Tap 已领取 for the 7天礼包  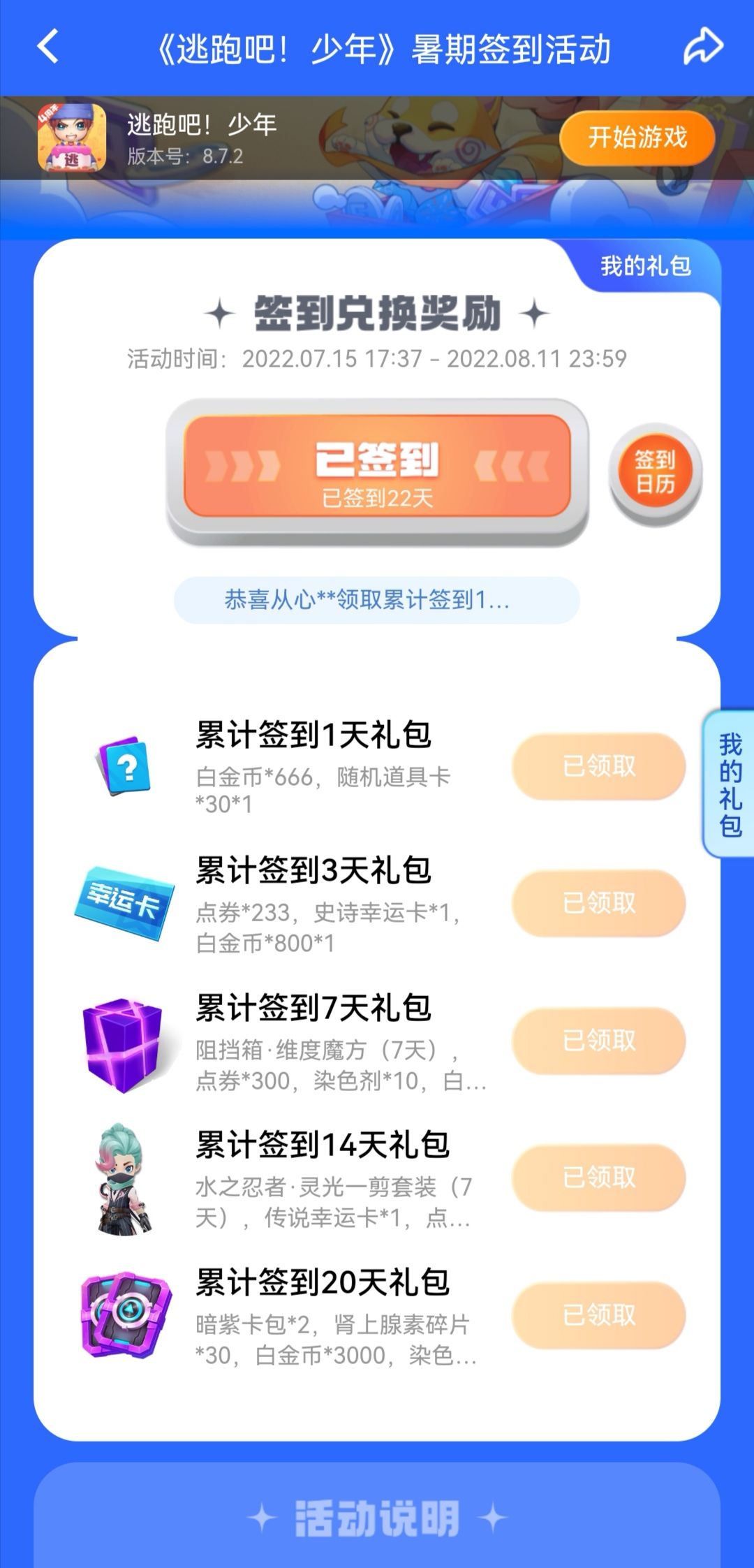pos(599,1041)
